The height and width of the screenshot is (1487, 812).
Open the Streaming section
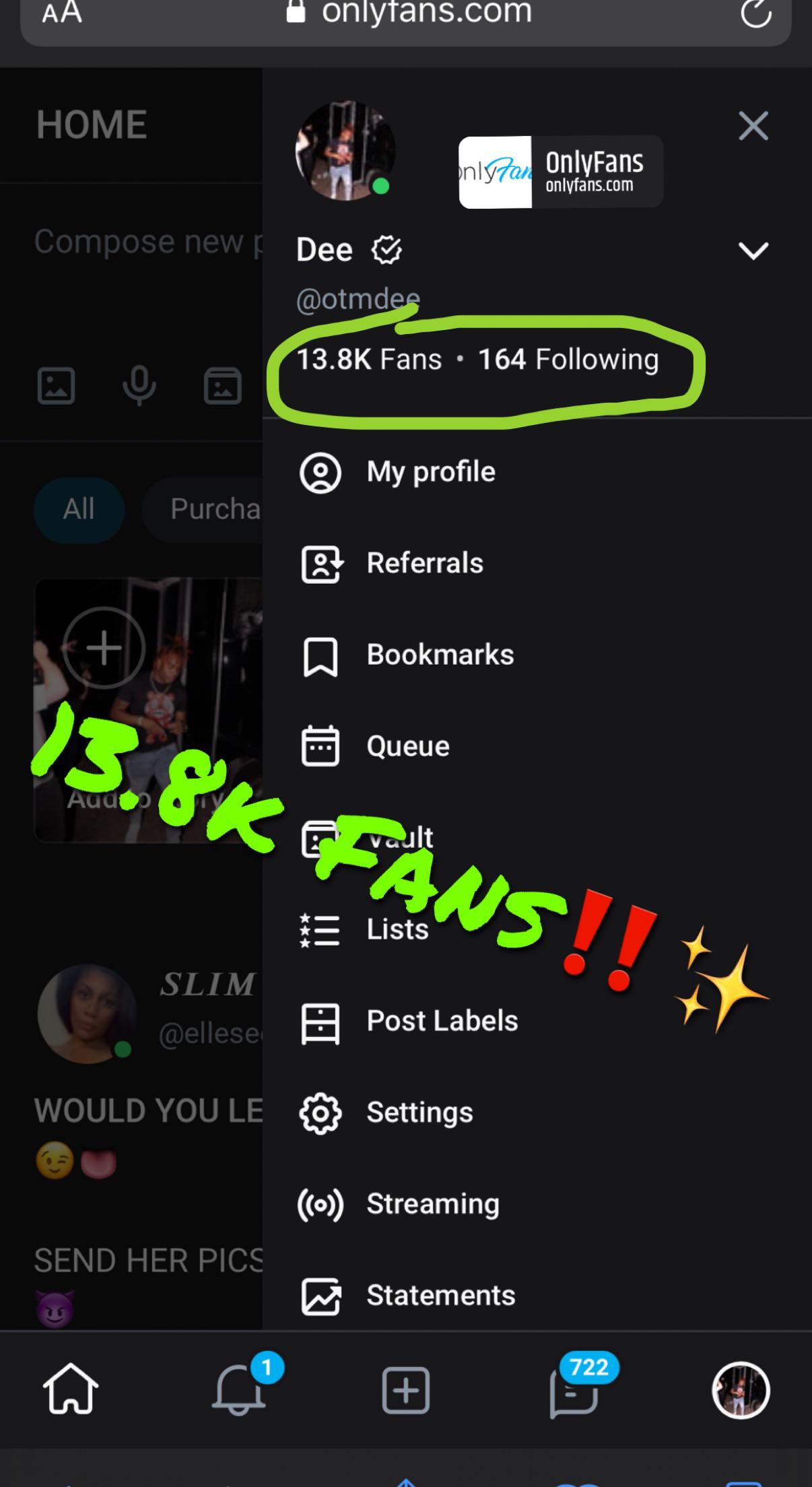tap(433, 1204)
